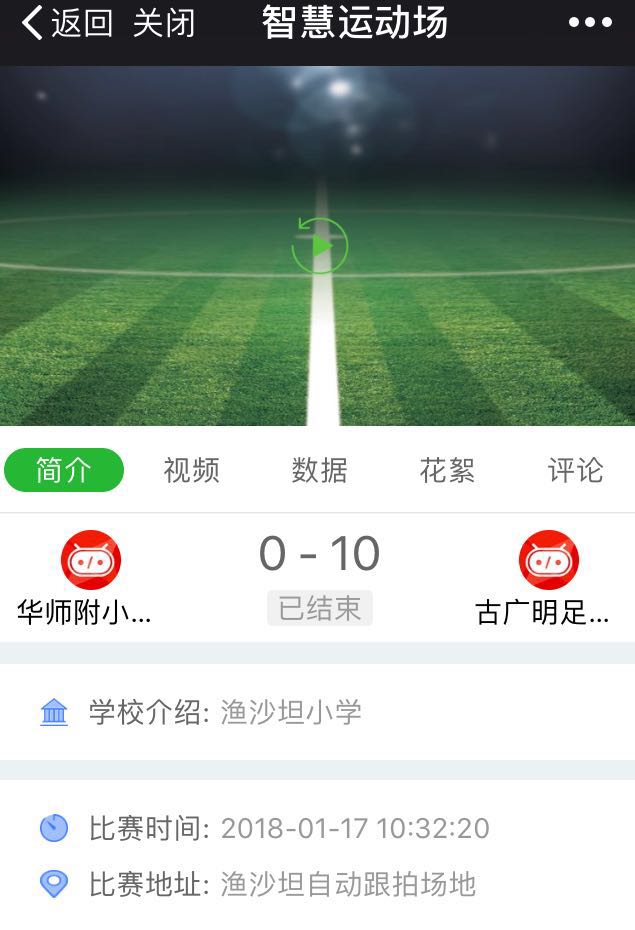Viewport: 635px width, 930px height.
Task: Select the 简介 tab
Action: 64,470
